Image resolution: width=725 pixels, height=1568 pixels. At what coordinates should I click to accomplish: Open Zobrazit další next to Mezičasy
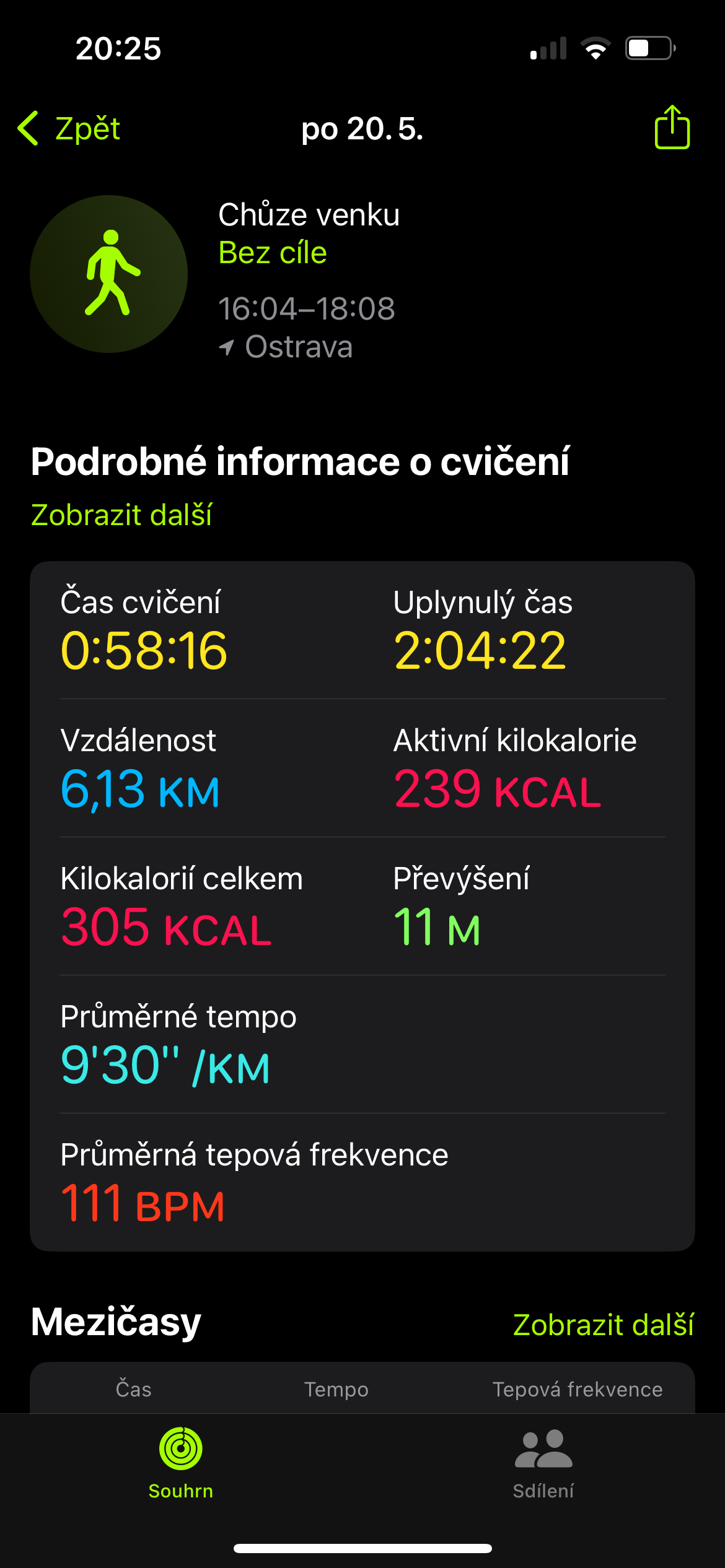(x=604, y=1325)
